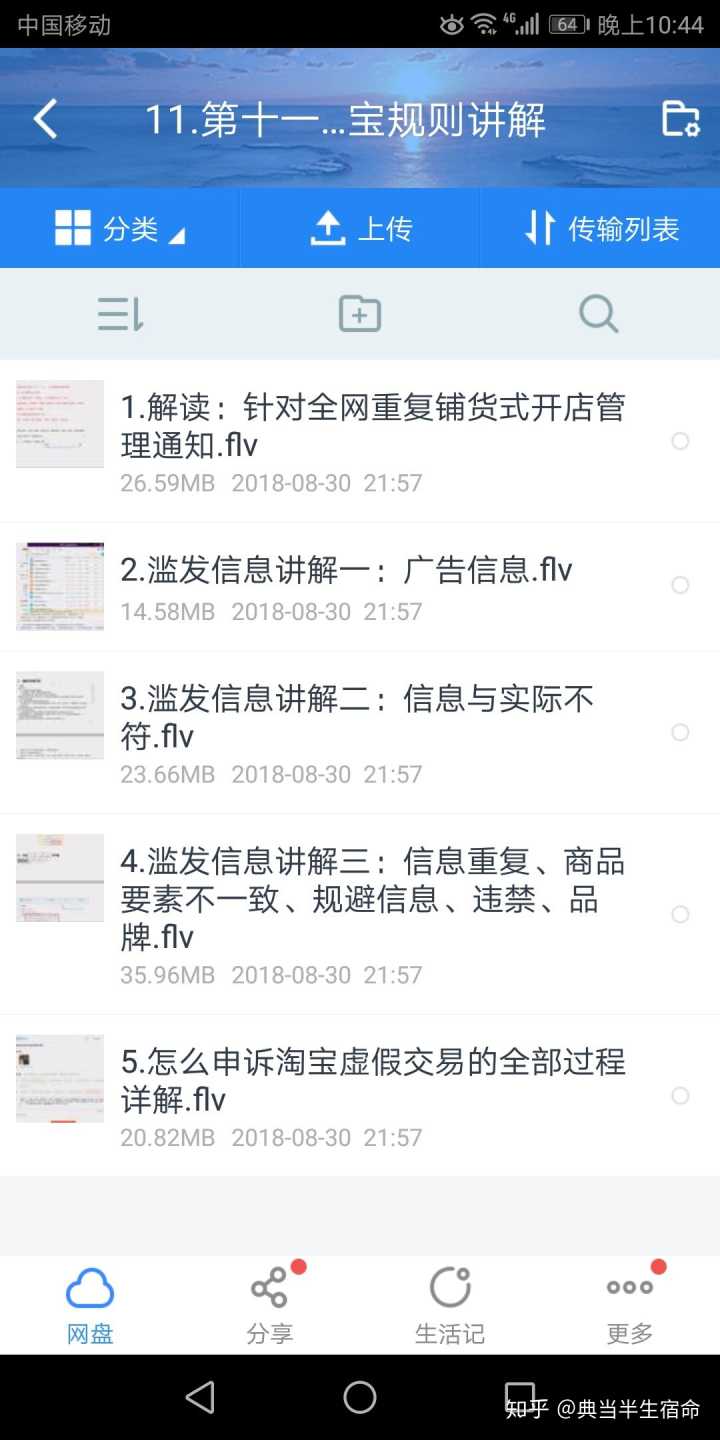720x1440 pixels.
Task: Switch to the 更多 tab
Action: (630, 1305)
